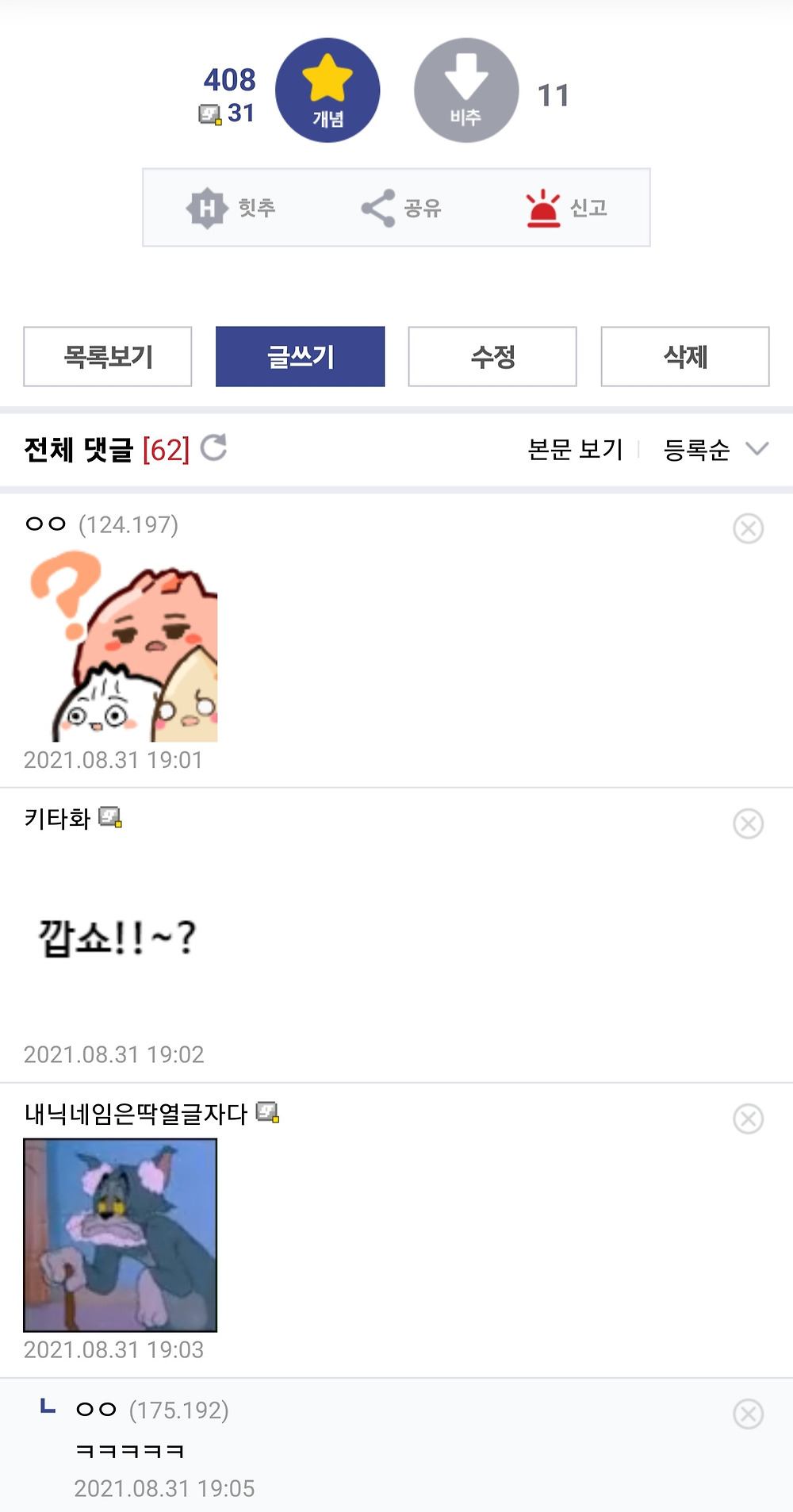Image resolution: width=793 pixels, height=1512 pixels.
Task: Upvote the post with the 개념 star button
Action: (x=328, y=90)
